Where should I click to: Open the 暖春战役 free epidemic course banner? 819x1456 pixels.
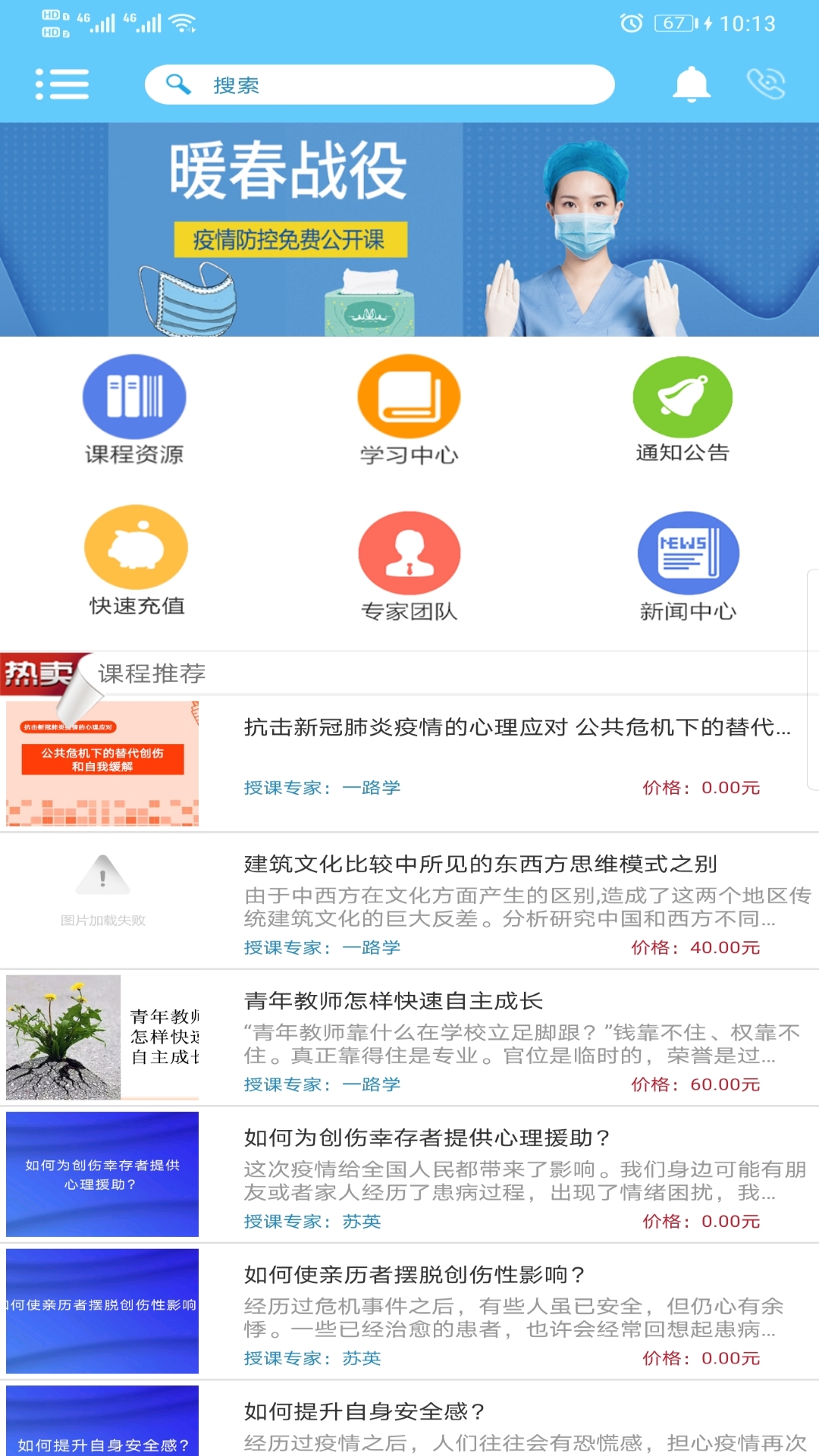409,227
